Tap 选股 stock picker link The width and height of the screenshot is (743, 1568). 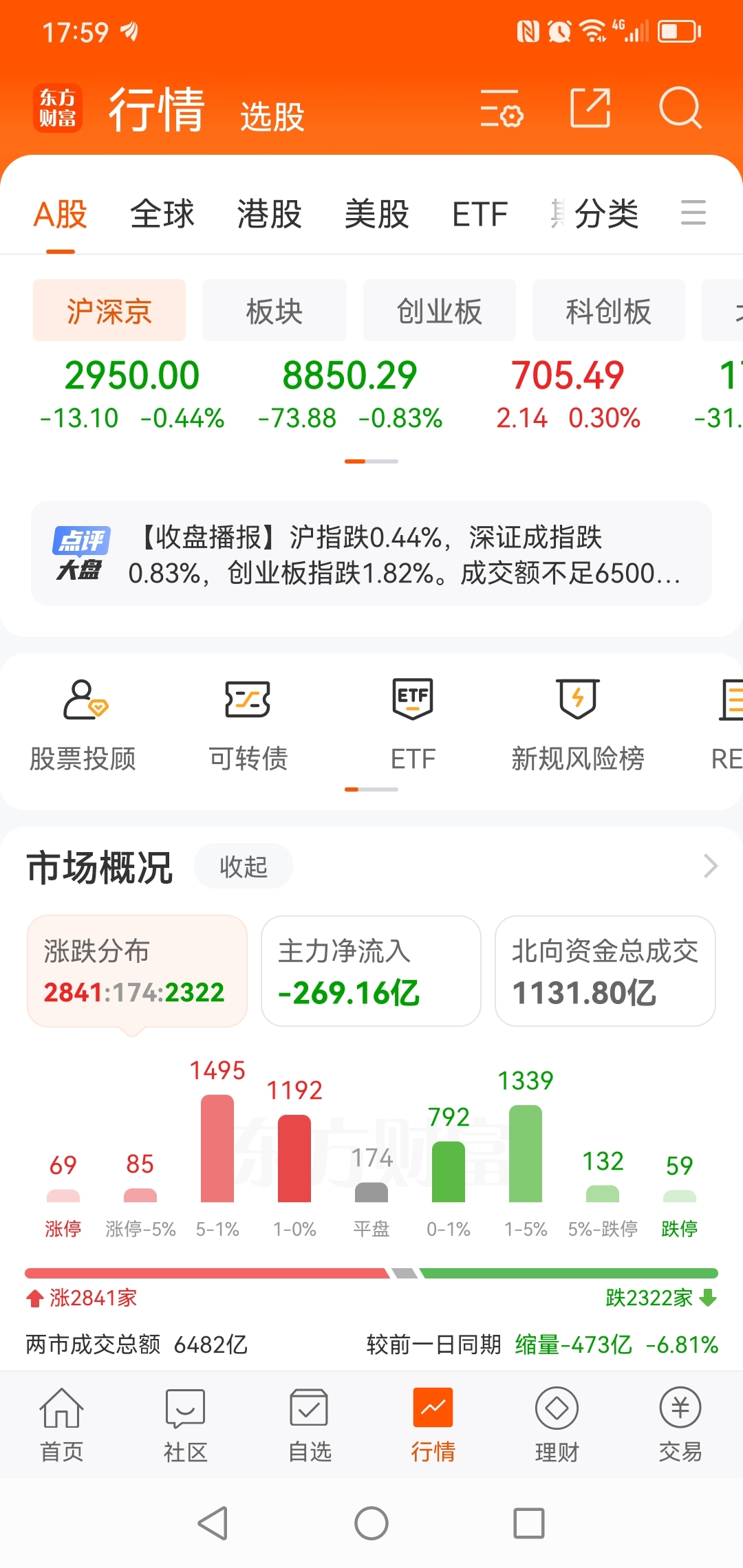[x=270, y=116]
